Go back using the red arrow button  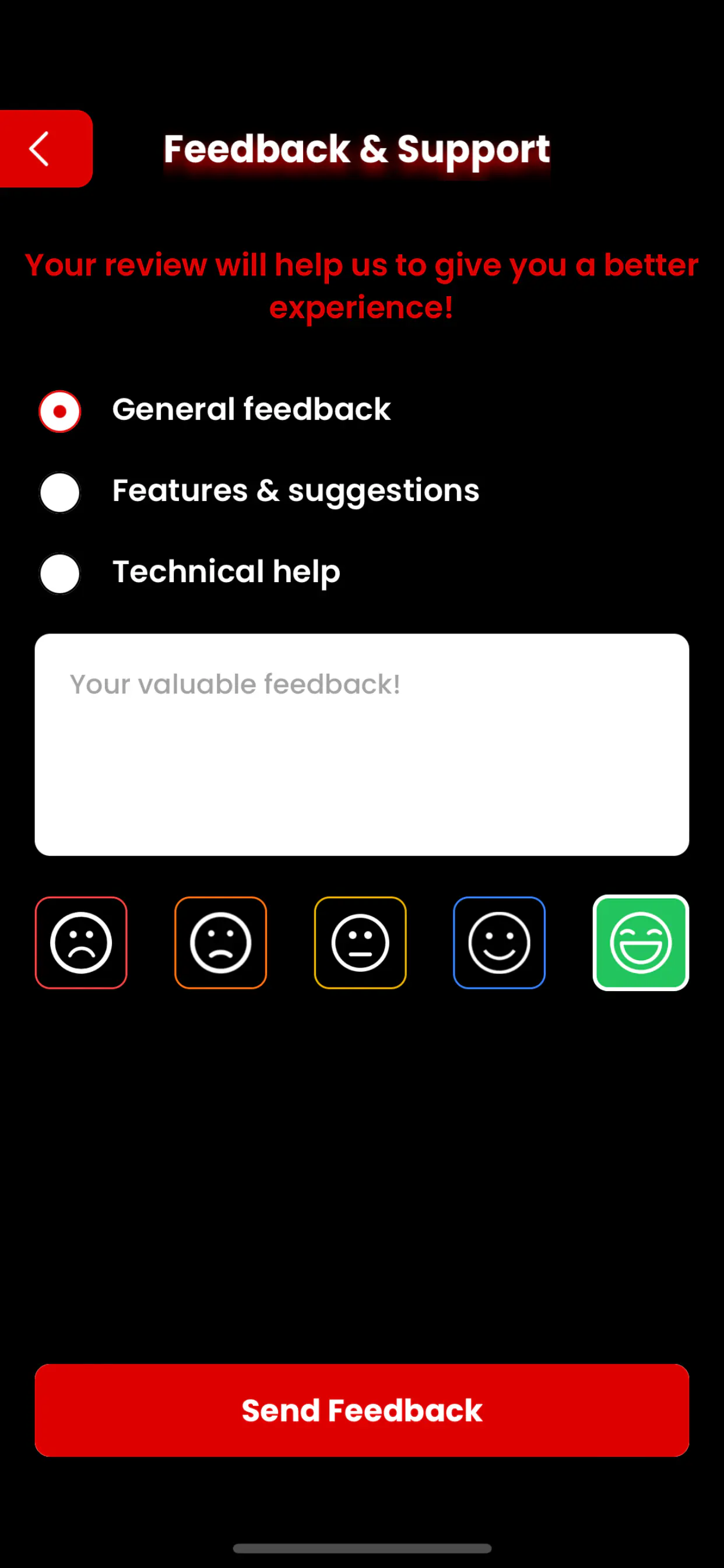(x=44, y=149)
